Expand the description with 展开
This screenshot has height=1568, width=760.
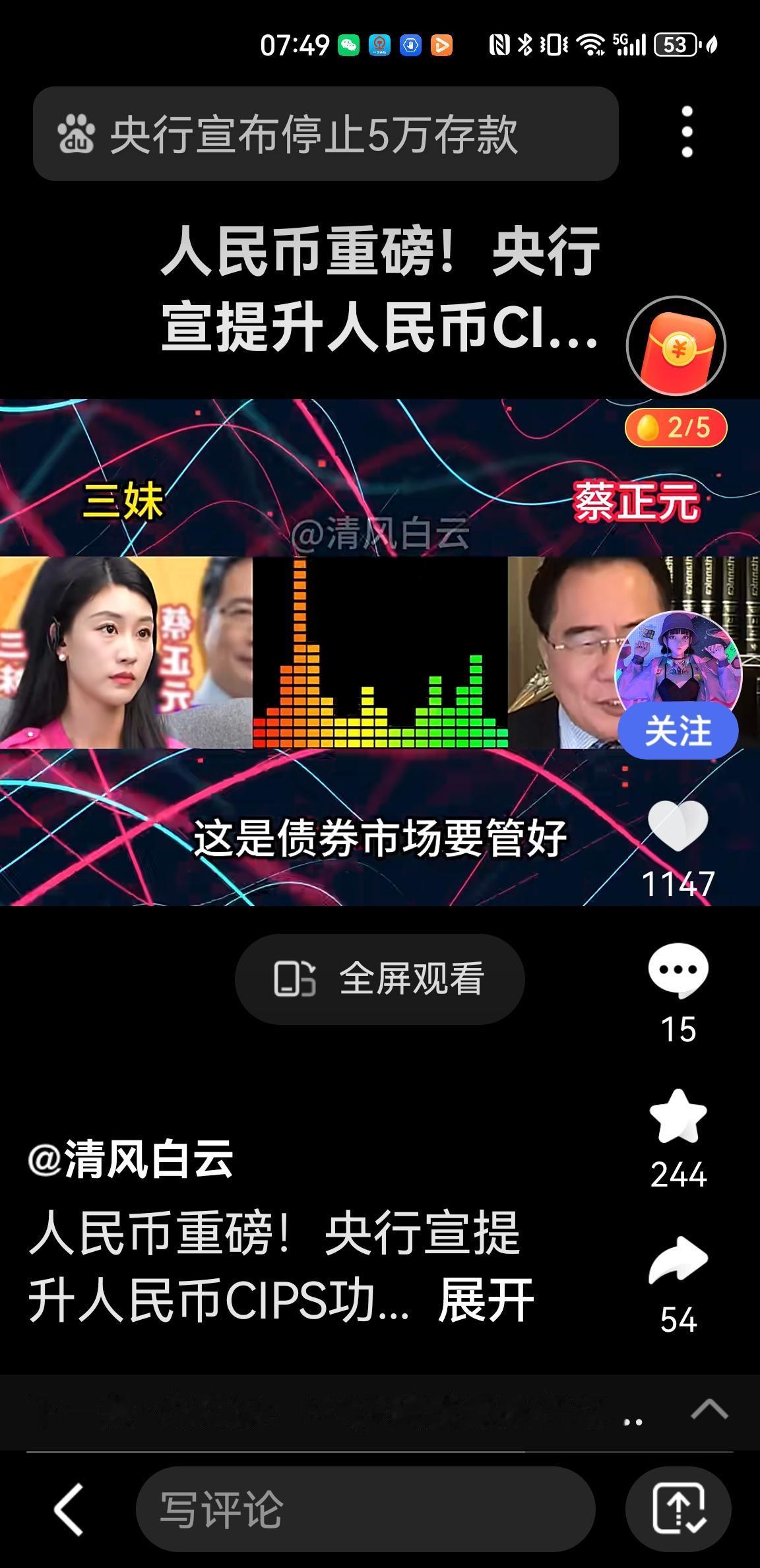click(486, 1300)
